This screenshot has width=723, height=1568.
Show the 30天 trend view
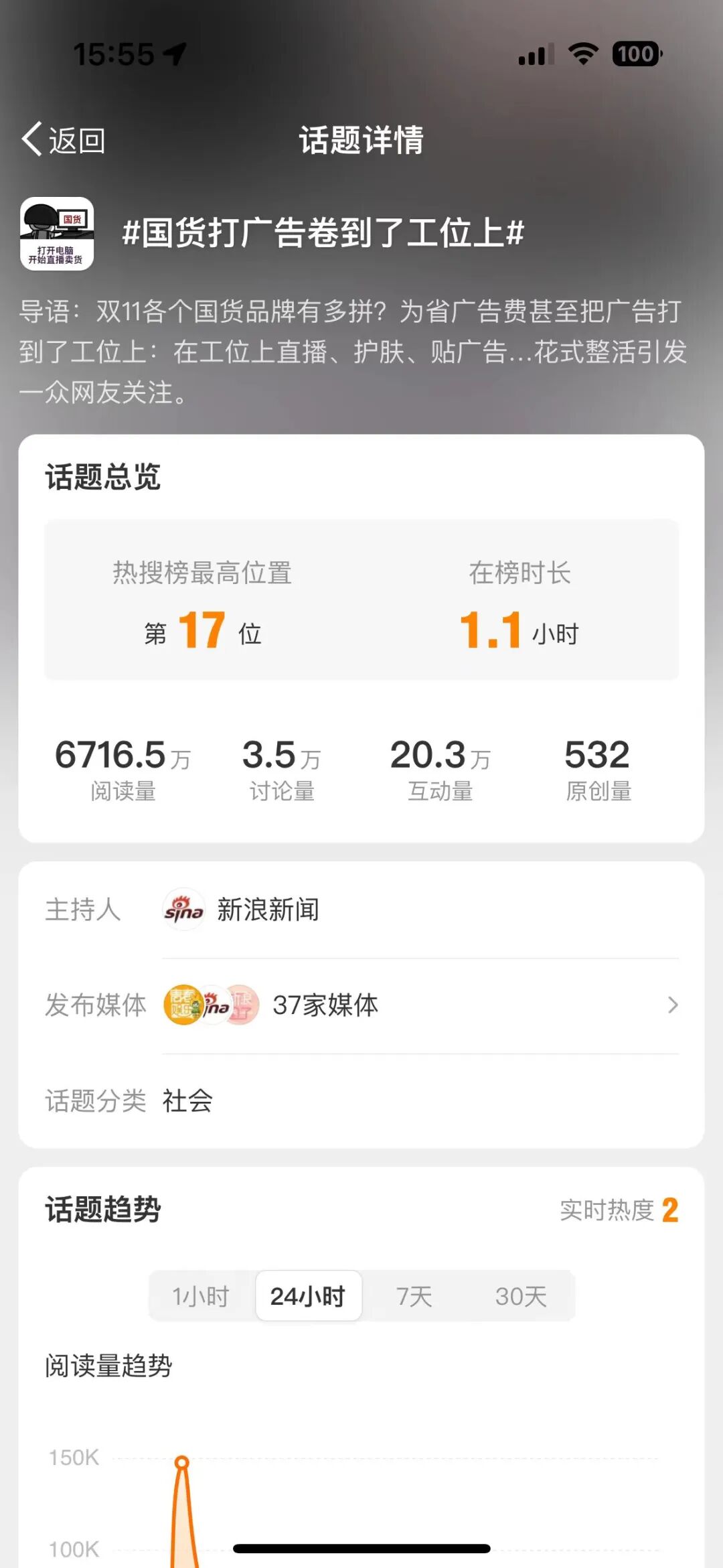click(521, 1296)
